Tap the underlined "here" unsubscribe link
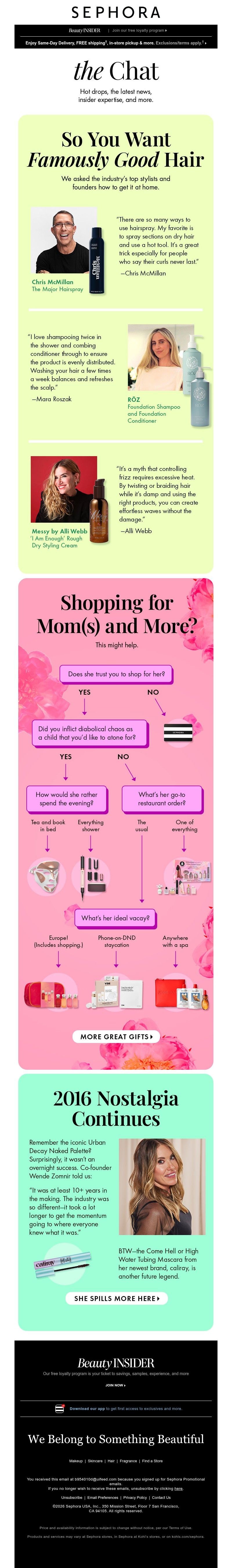The width and height of the screenshot is (232, 1568). click(179, 1488)
